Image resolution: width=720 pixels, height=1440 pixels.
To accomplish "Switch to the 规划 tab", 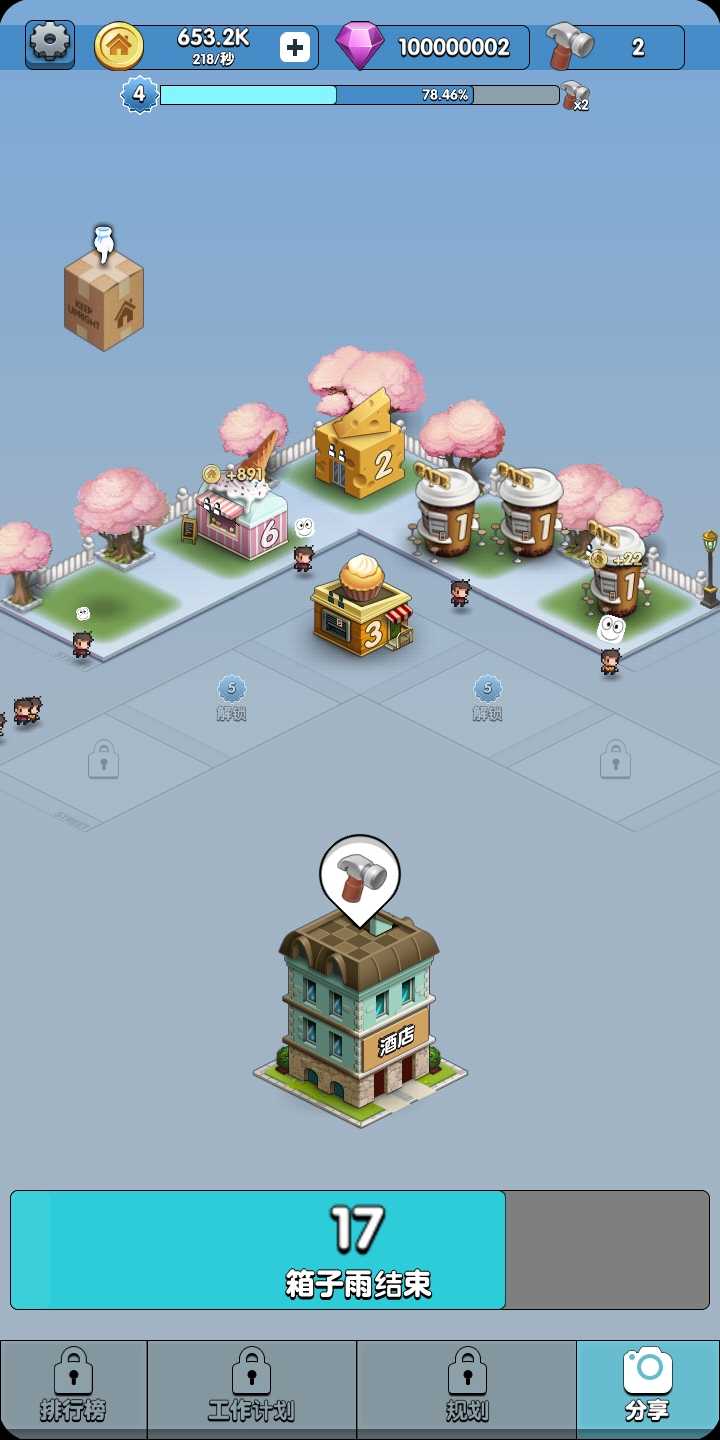I will (467, 1388).
